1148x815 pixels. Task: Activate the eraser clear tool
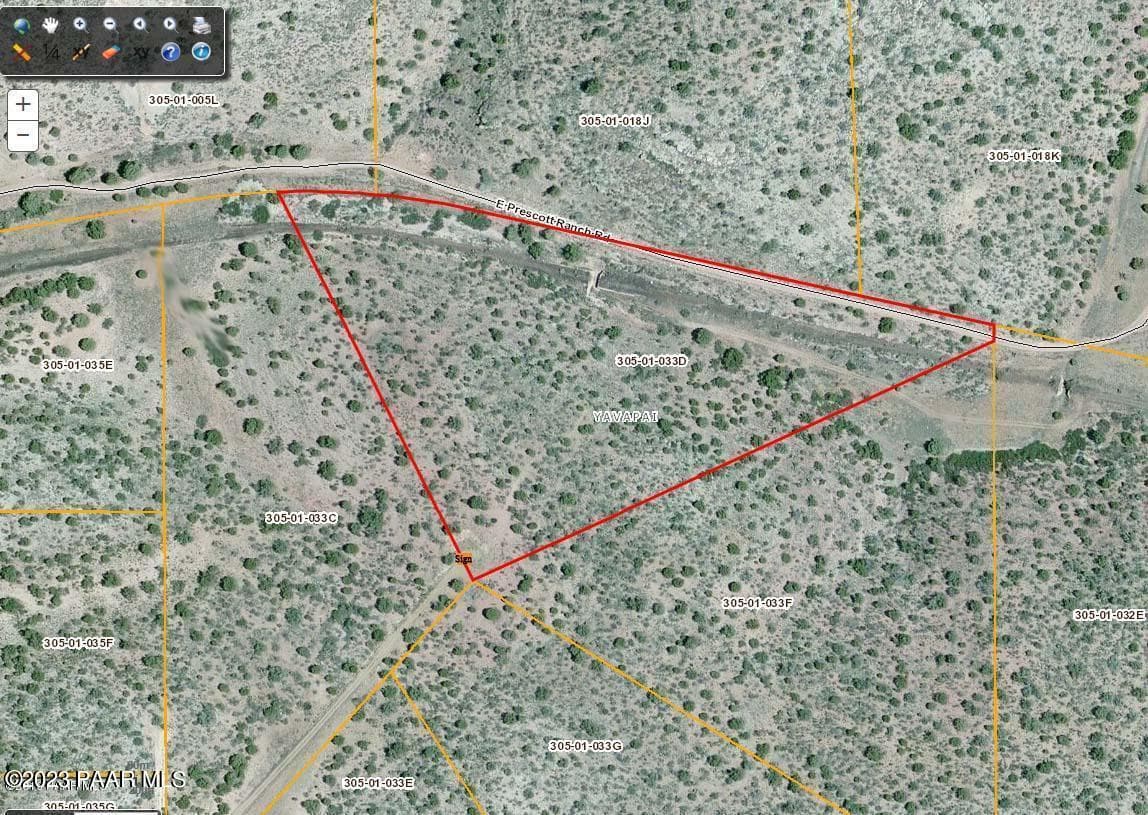pos(111,52)
